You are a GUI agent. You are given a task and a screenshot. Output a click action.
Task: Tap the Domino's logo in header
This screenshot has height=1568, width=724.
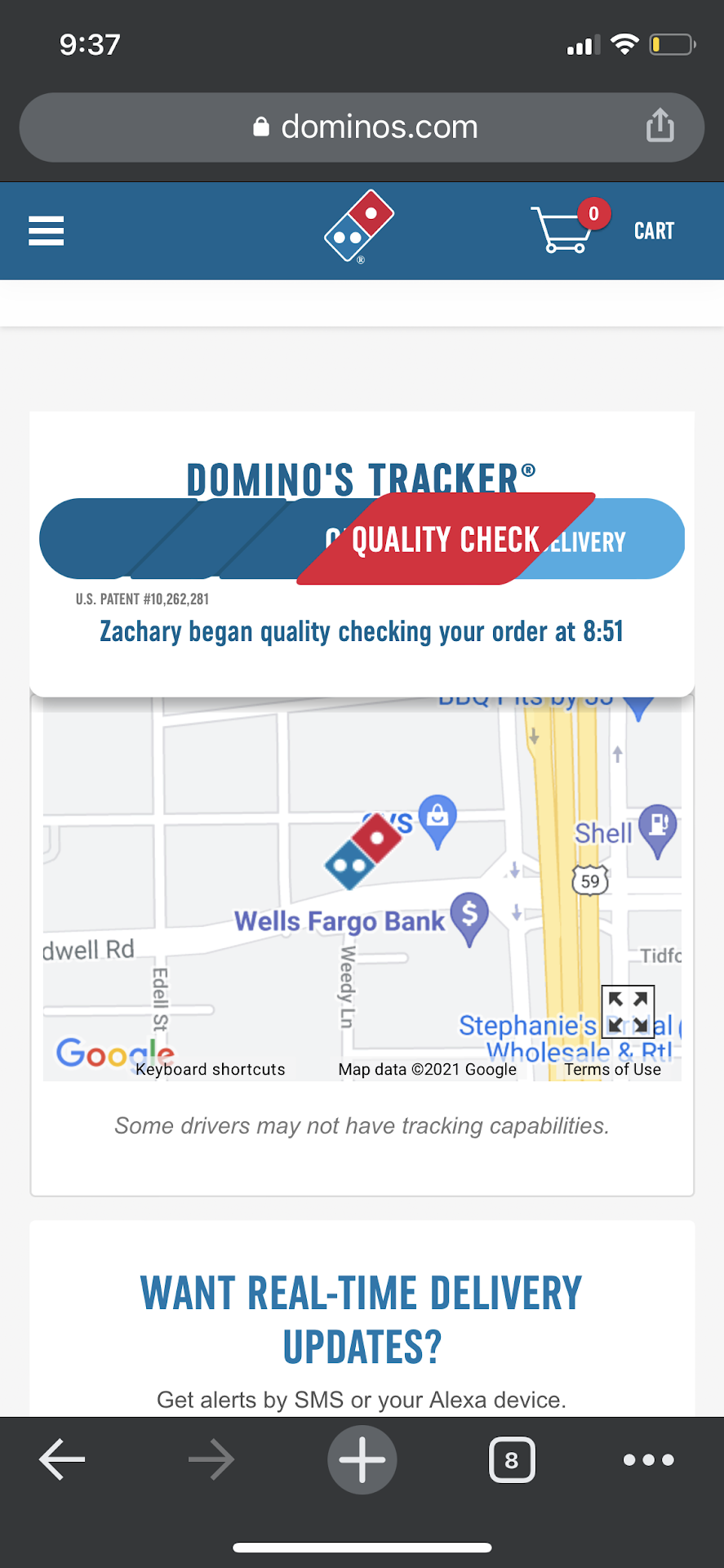pyautogui.click(x=359, y=226)
